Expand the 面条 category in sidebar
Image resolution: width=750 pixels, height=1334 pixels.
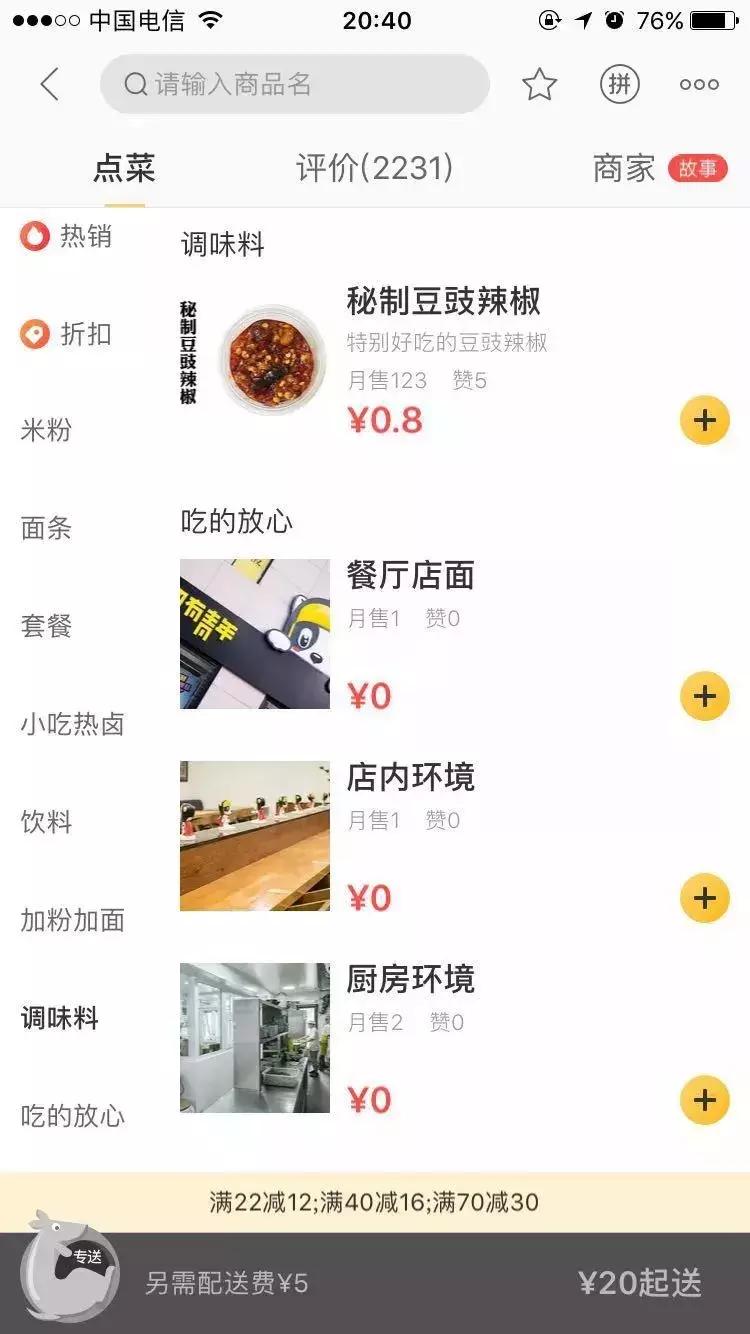coord(46,529)
